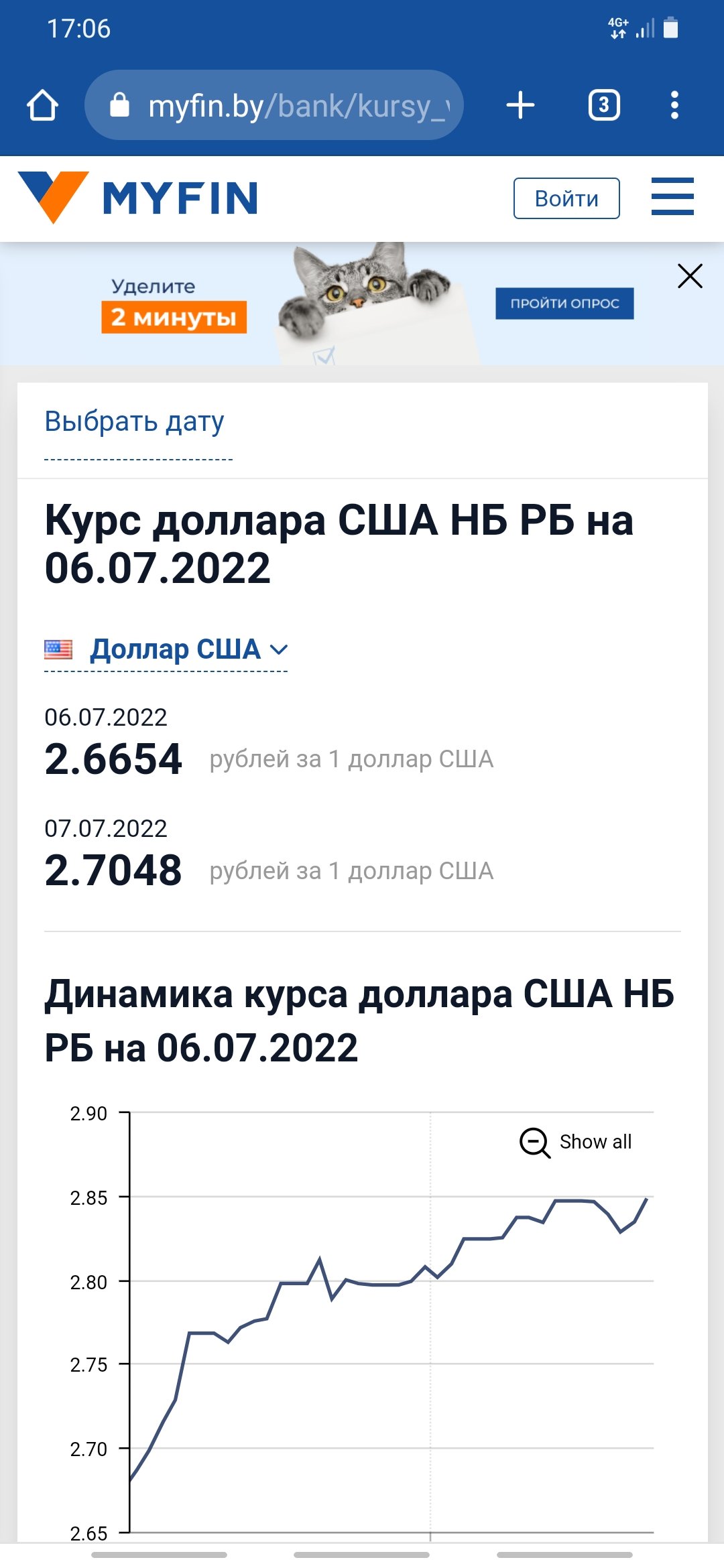724x1568 pixels.
Task: Open the Выбрать дату date picker
Action: 134,421
